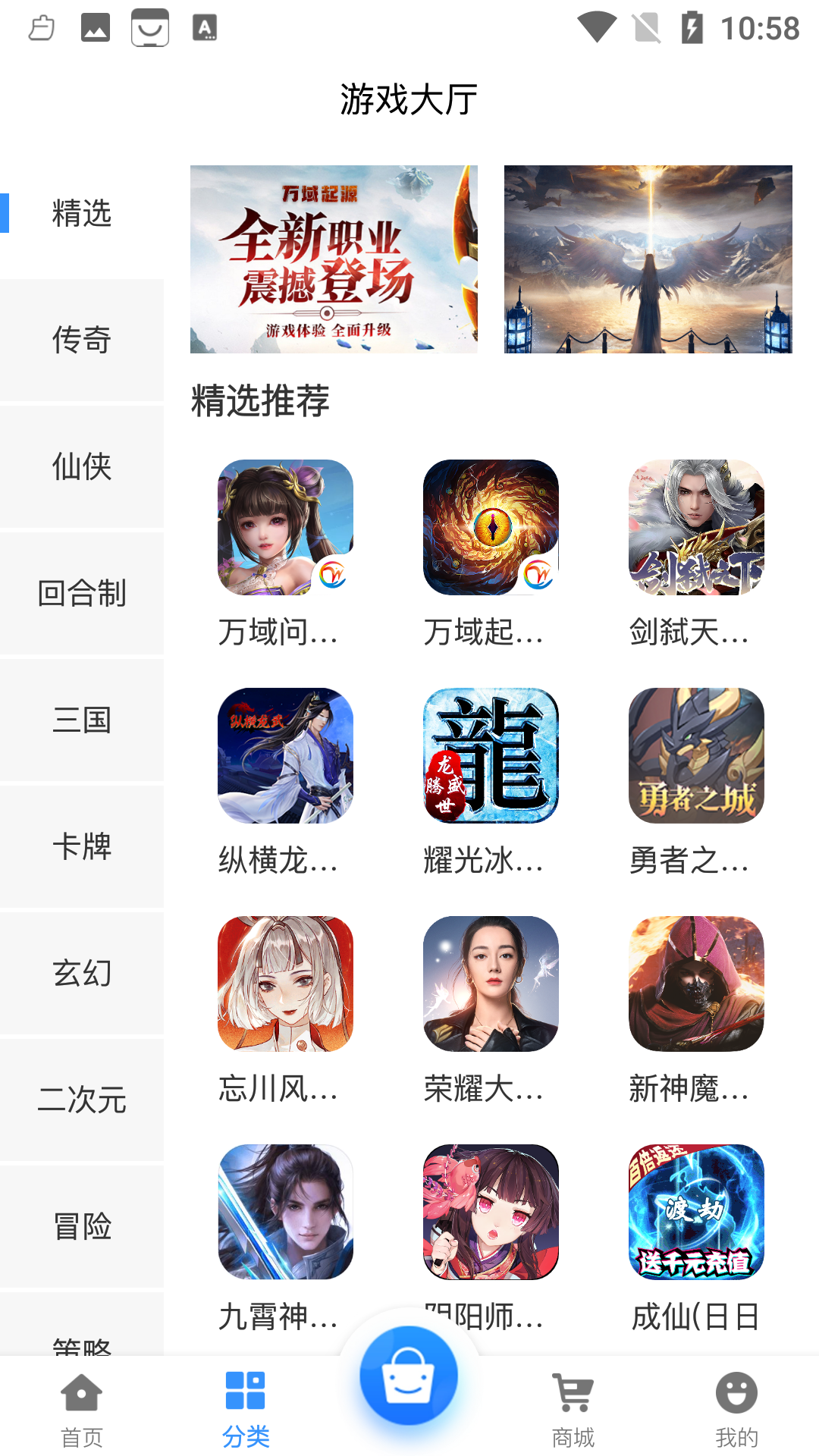The height and width of the screenshot is (1456, 819).
Task: Tap the 冒险 category
Action: (x=82, y=1226)
